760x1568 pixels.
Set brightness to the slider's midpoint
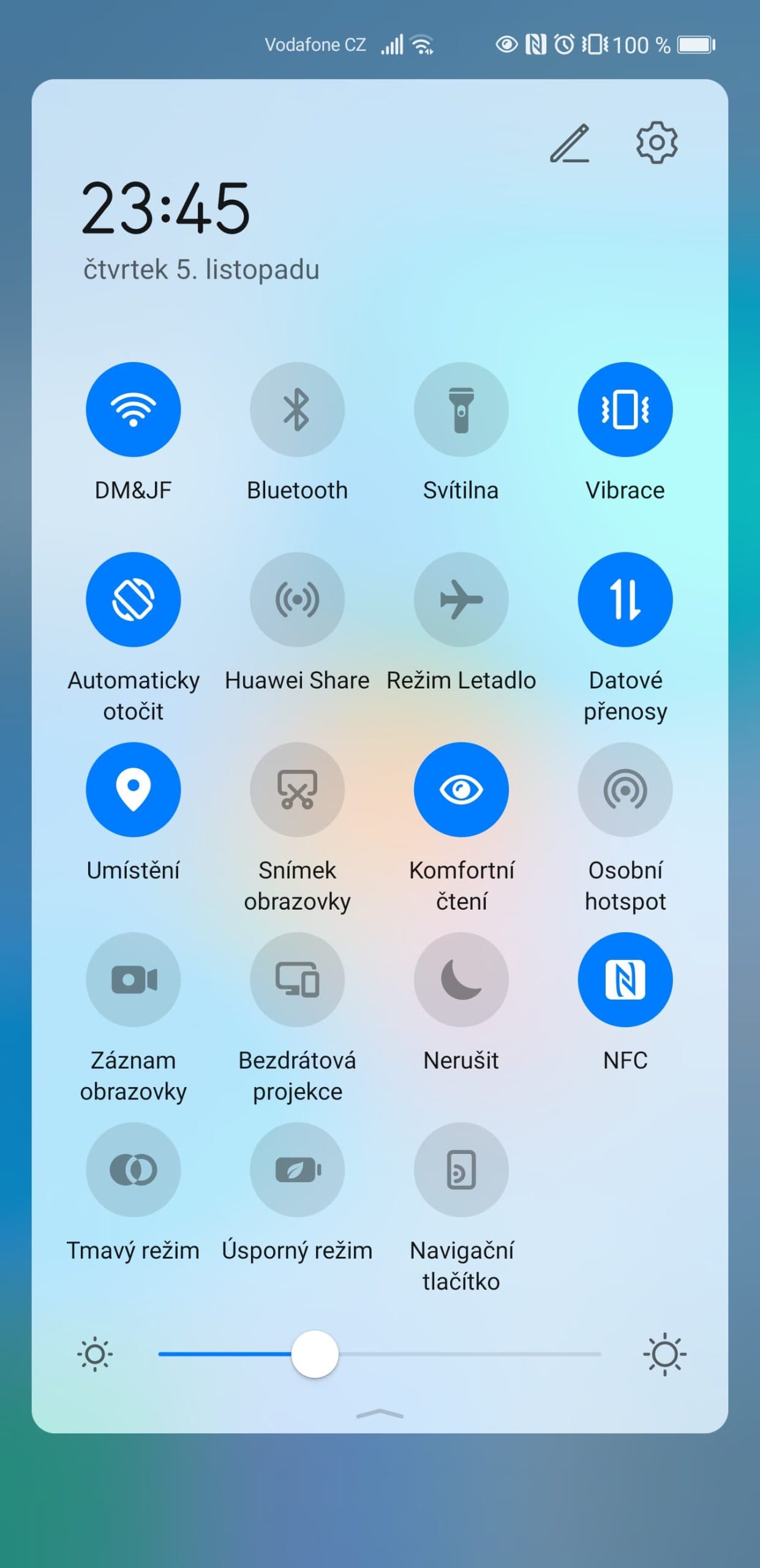coord(380,1354)
